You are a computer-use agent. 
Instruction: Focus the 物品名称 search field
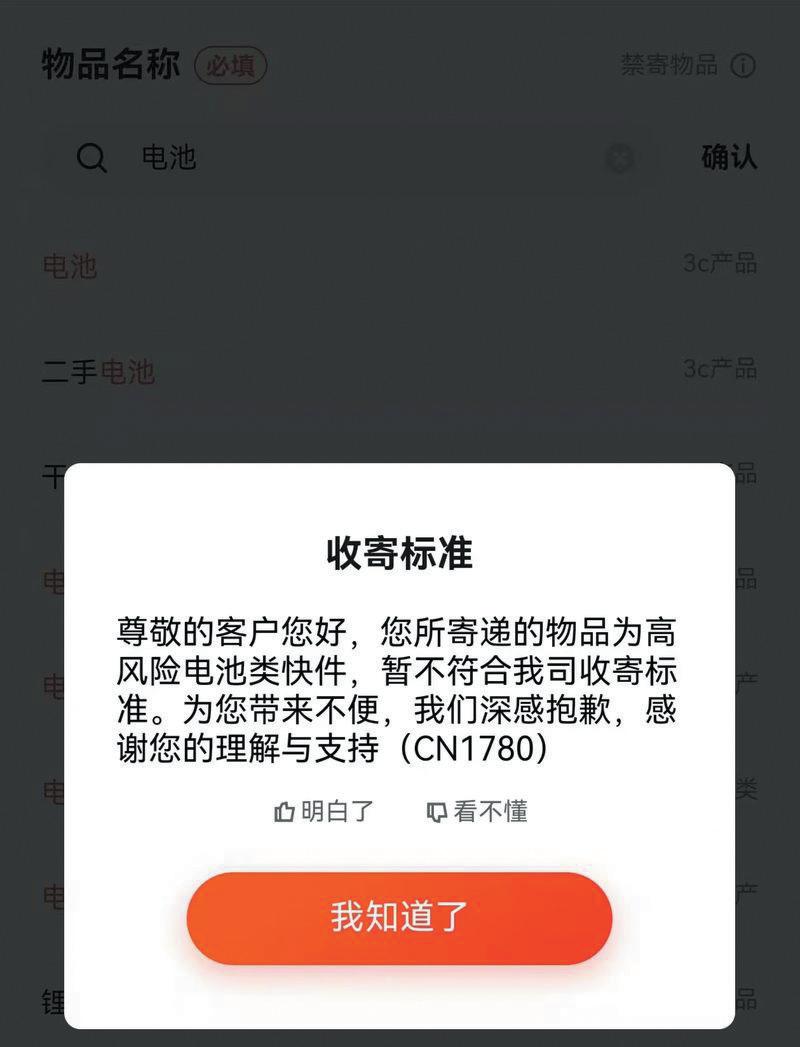coord(370,158)
